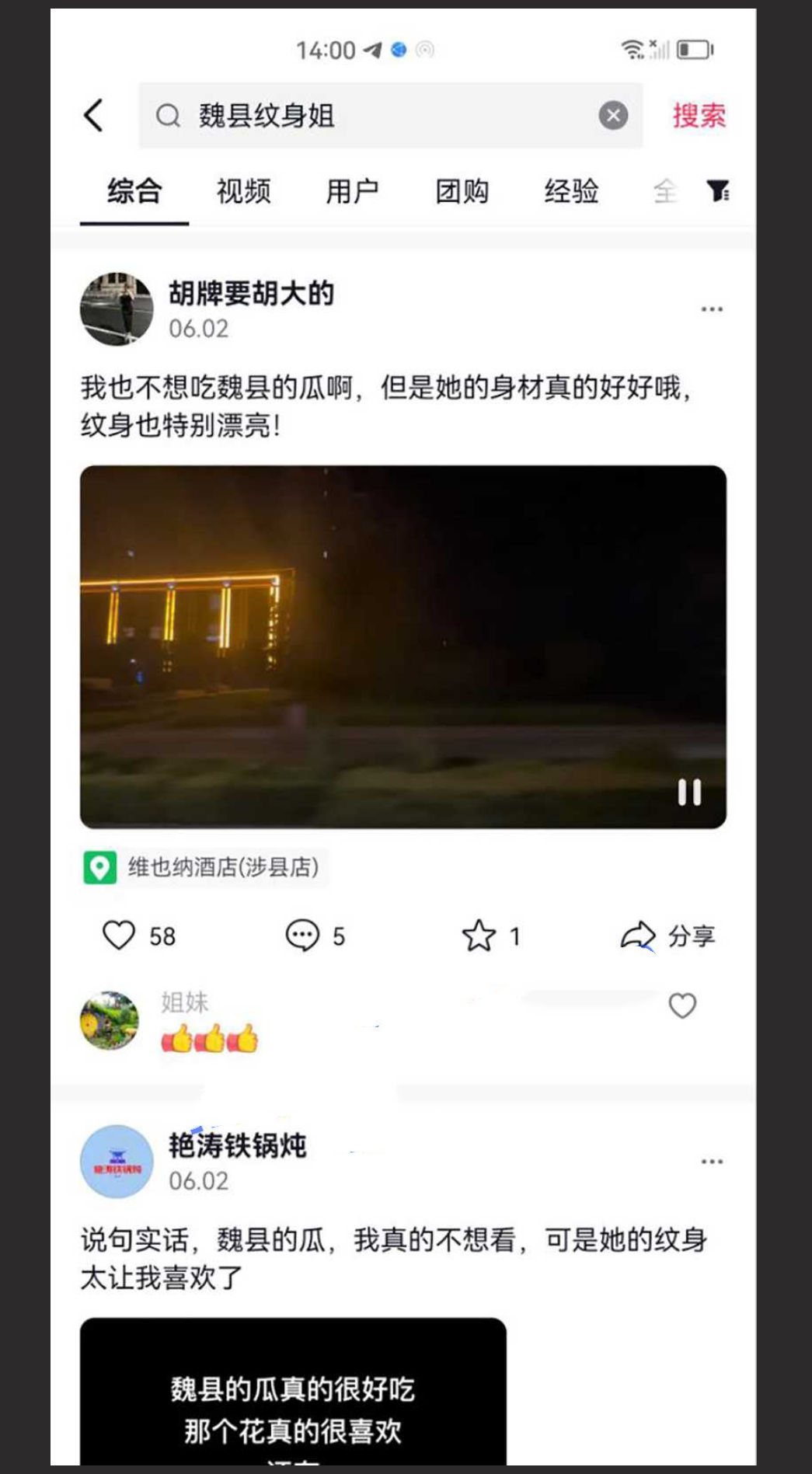Open the filter icon beside the tabs
812x1474 pixels.
718,190
